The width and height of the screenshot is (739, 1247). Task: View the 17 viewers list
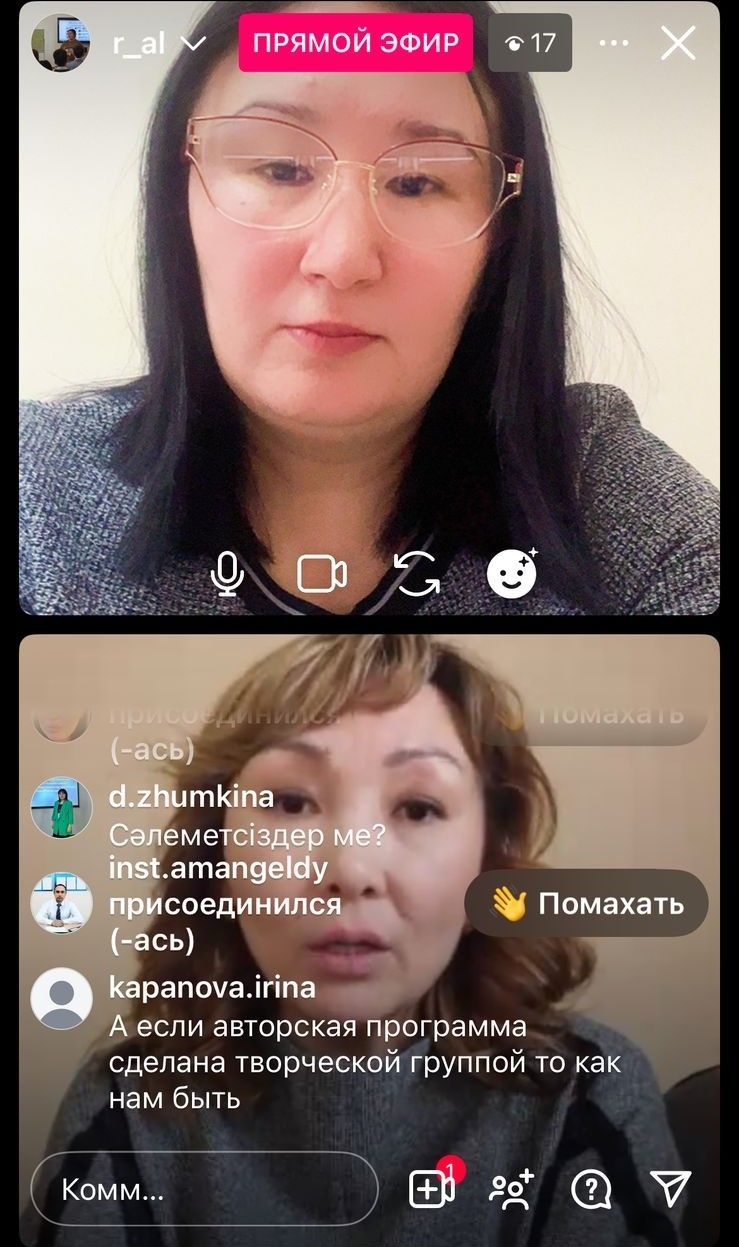click(530, 43)
